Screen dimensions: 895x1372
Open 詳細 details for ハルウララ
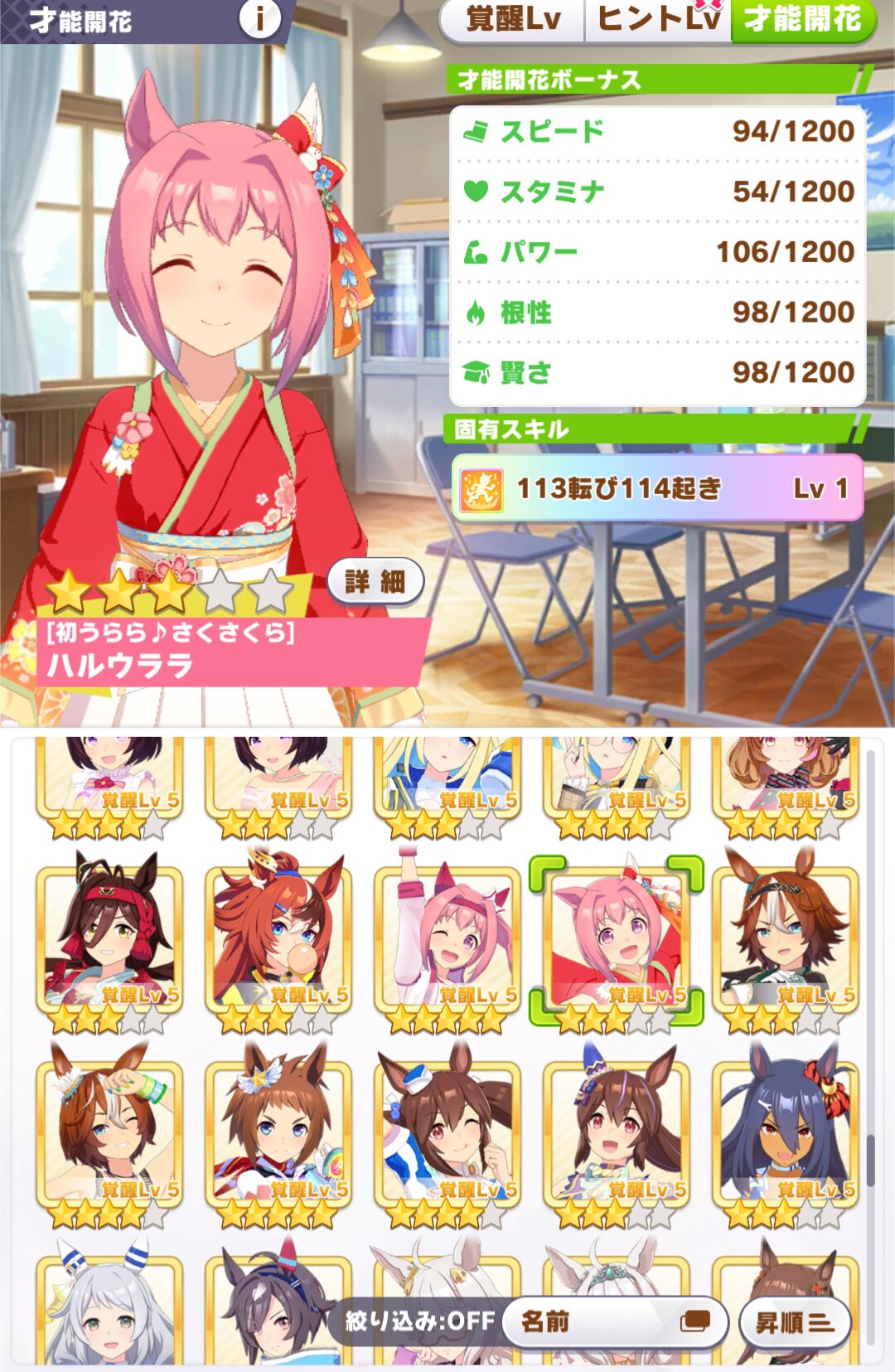coord(375,581)
